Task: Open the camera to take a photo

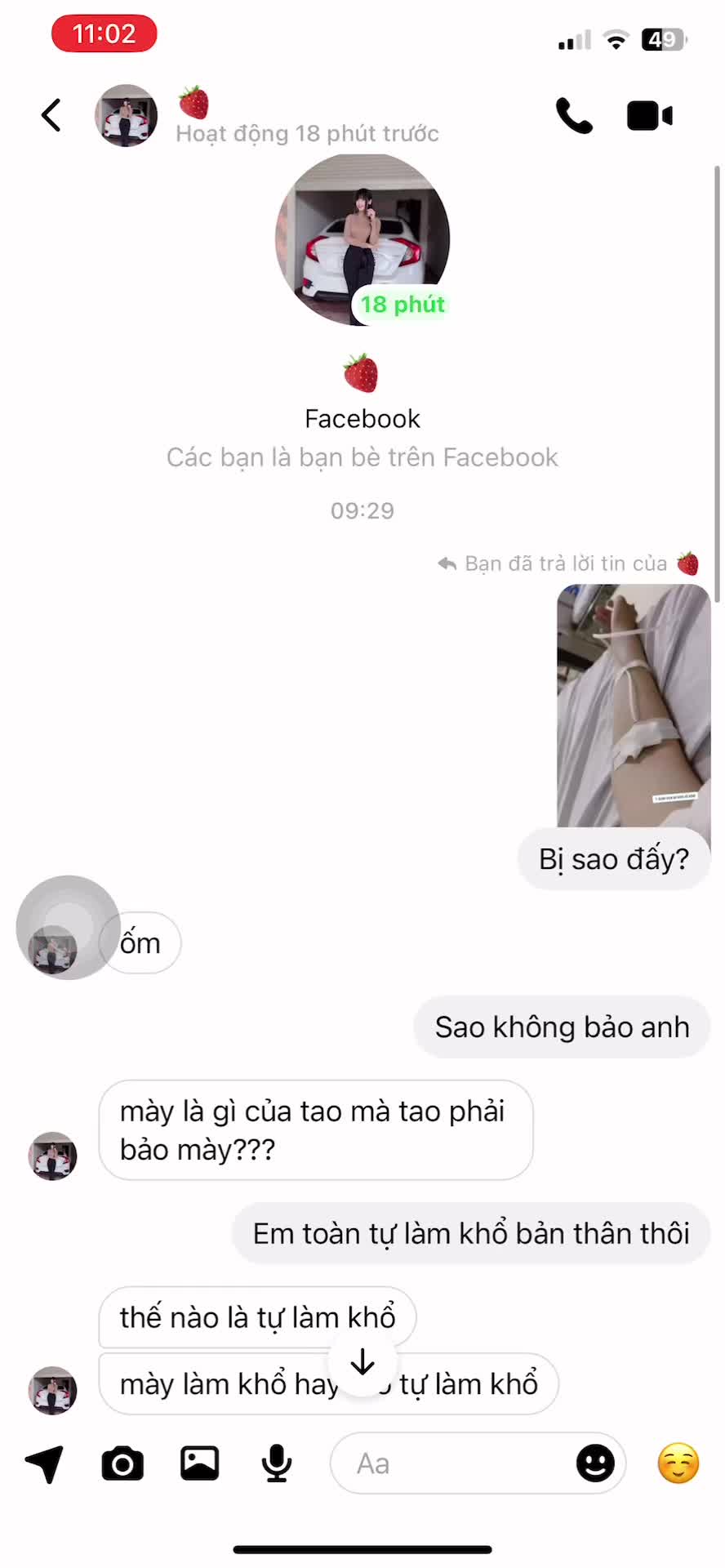Action: [x=122, y=1463]
